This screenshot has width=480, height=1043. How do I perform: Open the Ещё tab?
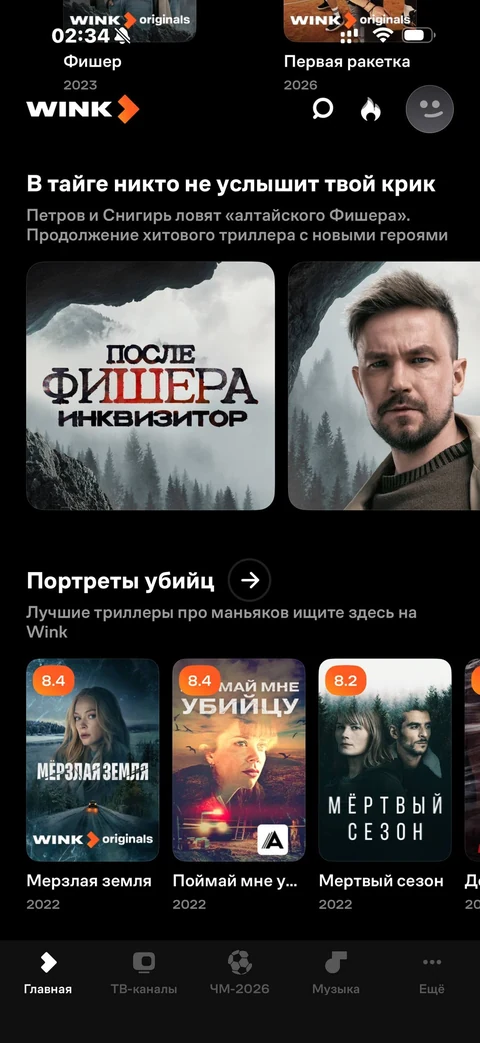coord(431,973)
